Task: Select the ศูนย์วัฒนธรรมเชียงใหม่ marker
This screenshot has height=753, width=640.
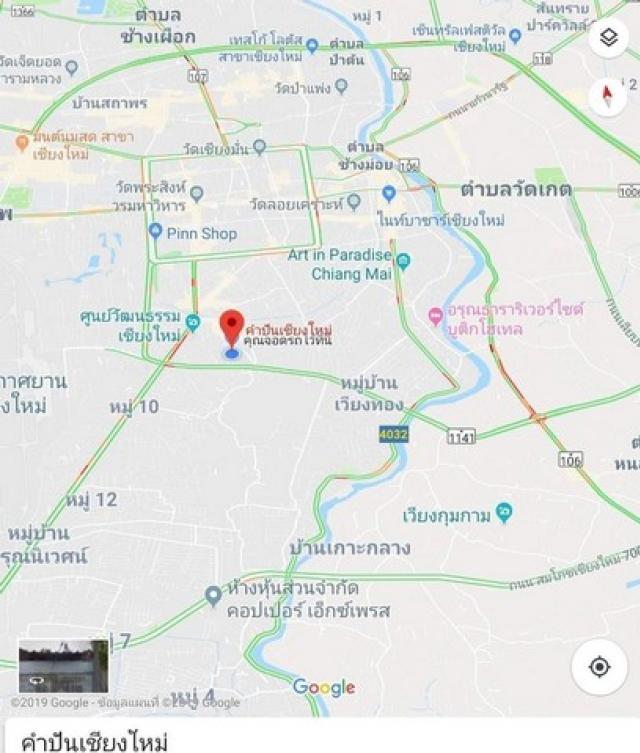Action: click(x=193, y=322)
